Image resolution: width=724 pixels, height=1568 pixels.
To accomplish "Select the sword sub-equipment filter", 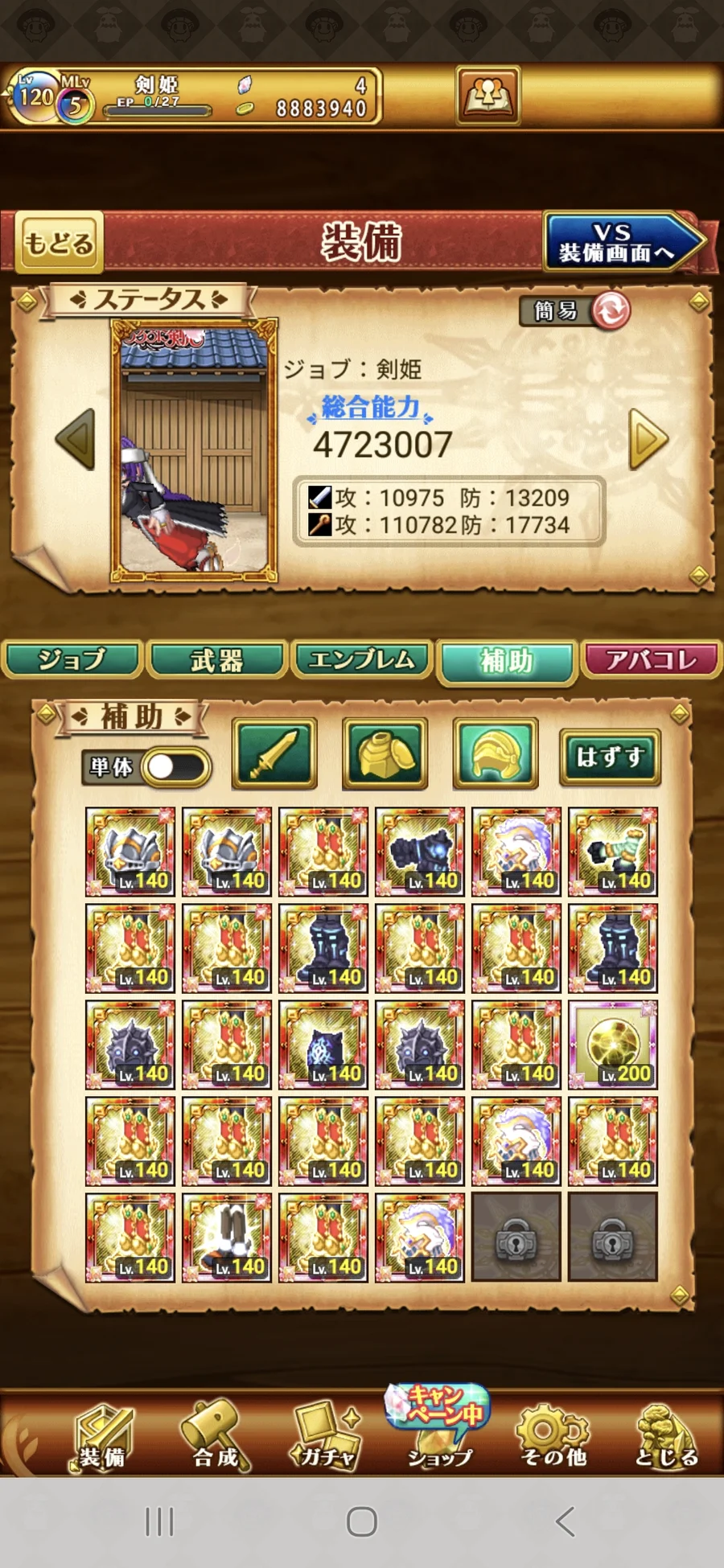I will pos(274,753).
